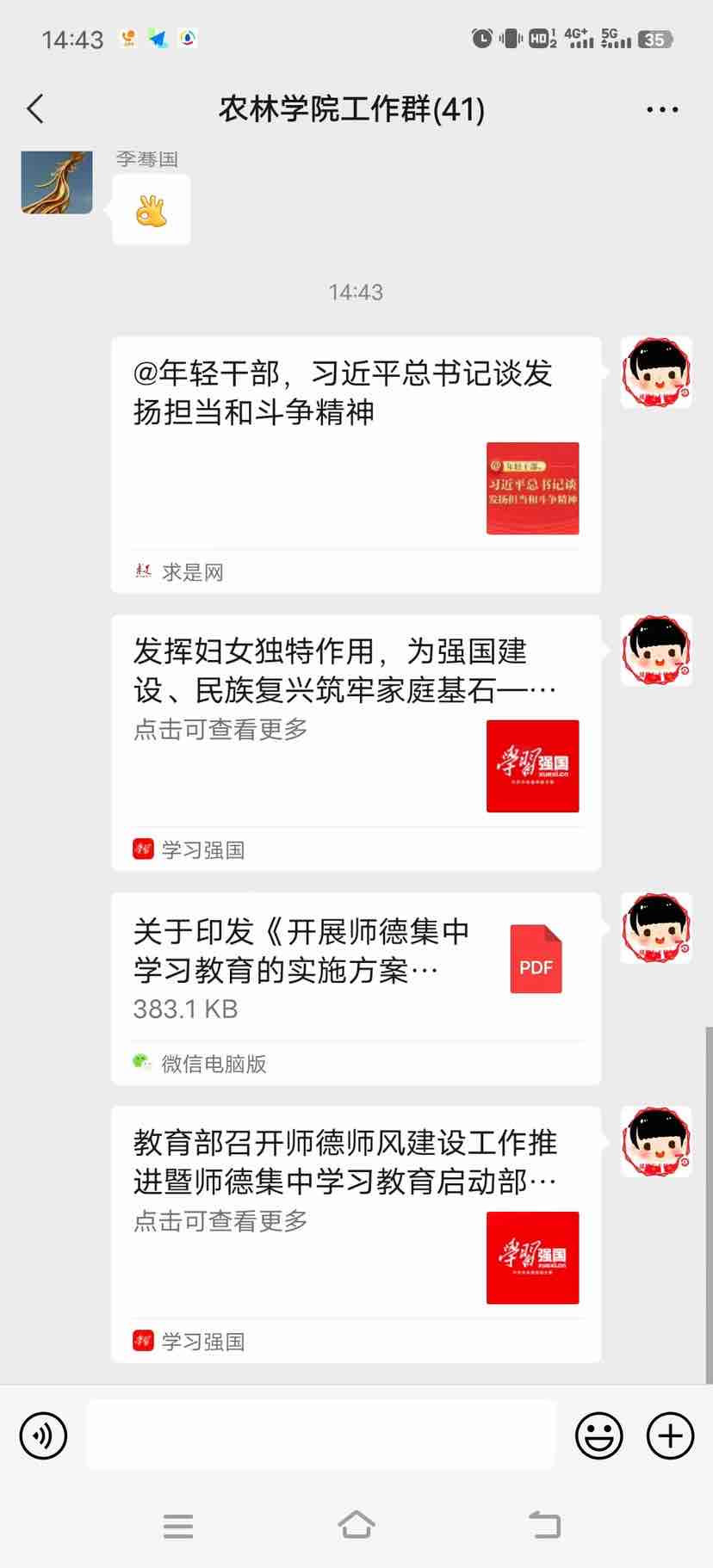Go back from 农林学院工作群 chat
This screenshot has height=1568, width=713.
[x=35, y=109]
